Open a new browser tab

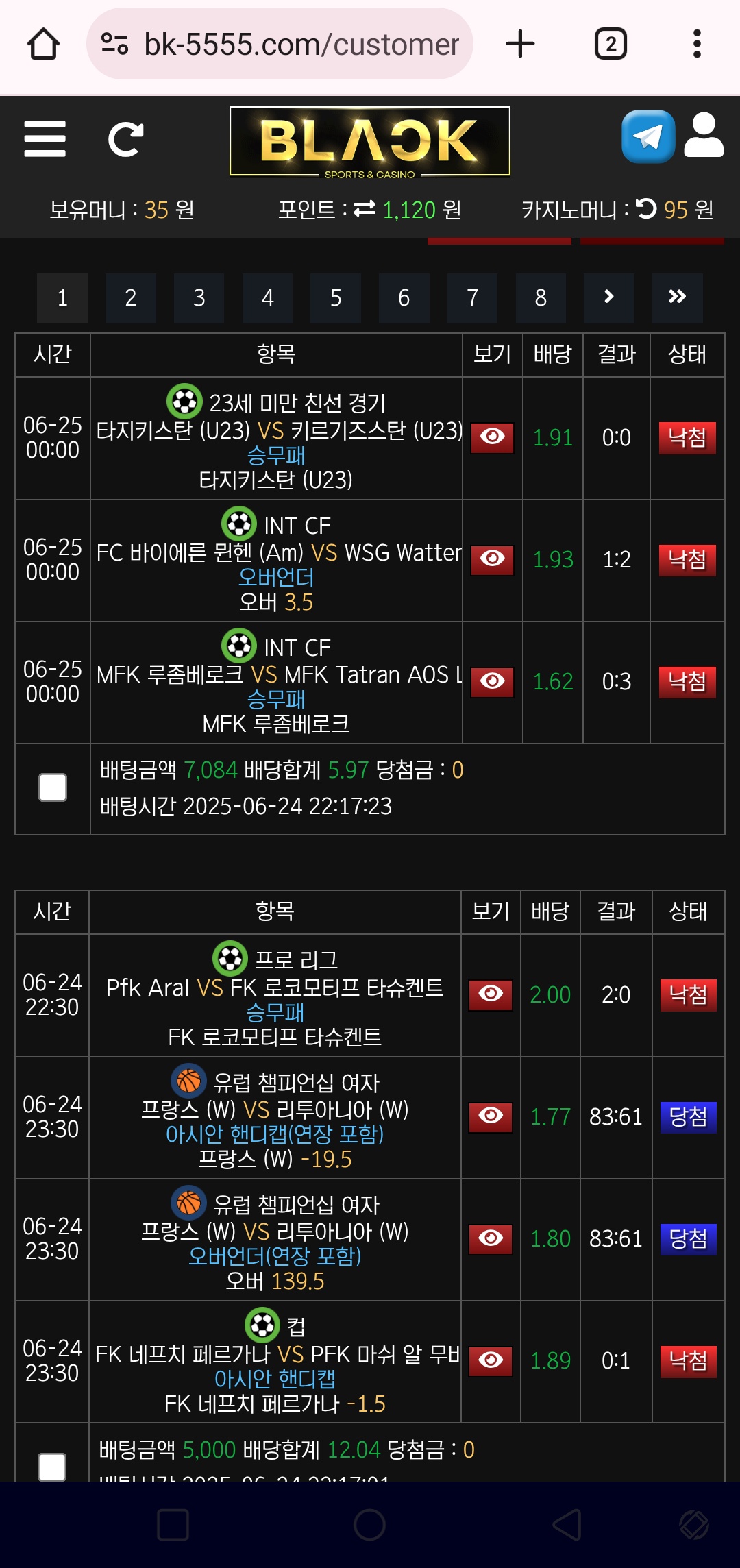click(x=520, y=44)
